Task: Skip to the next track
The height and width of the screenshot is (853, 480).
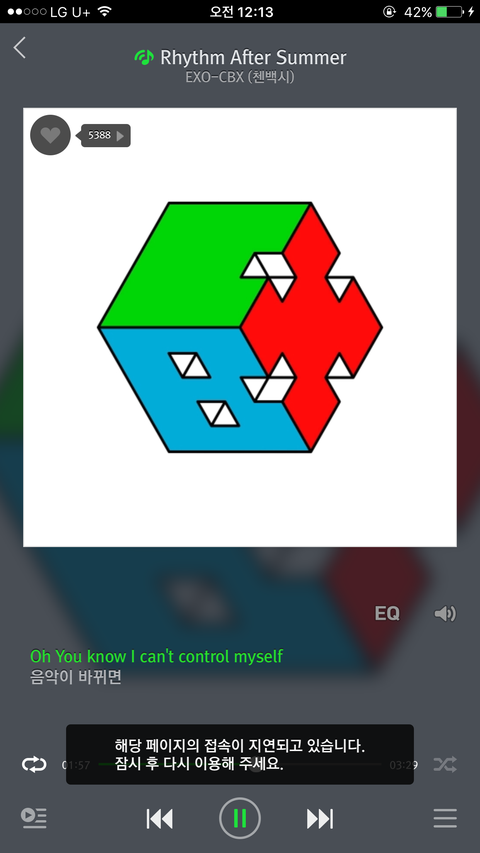Action: click(320, 818)
